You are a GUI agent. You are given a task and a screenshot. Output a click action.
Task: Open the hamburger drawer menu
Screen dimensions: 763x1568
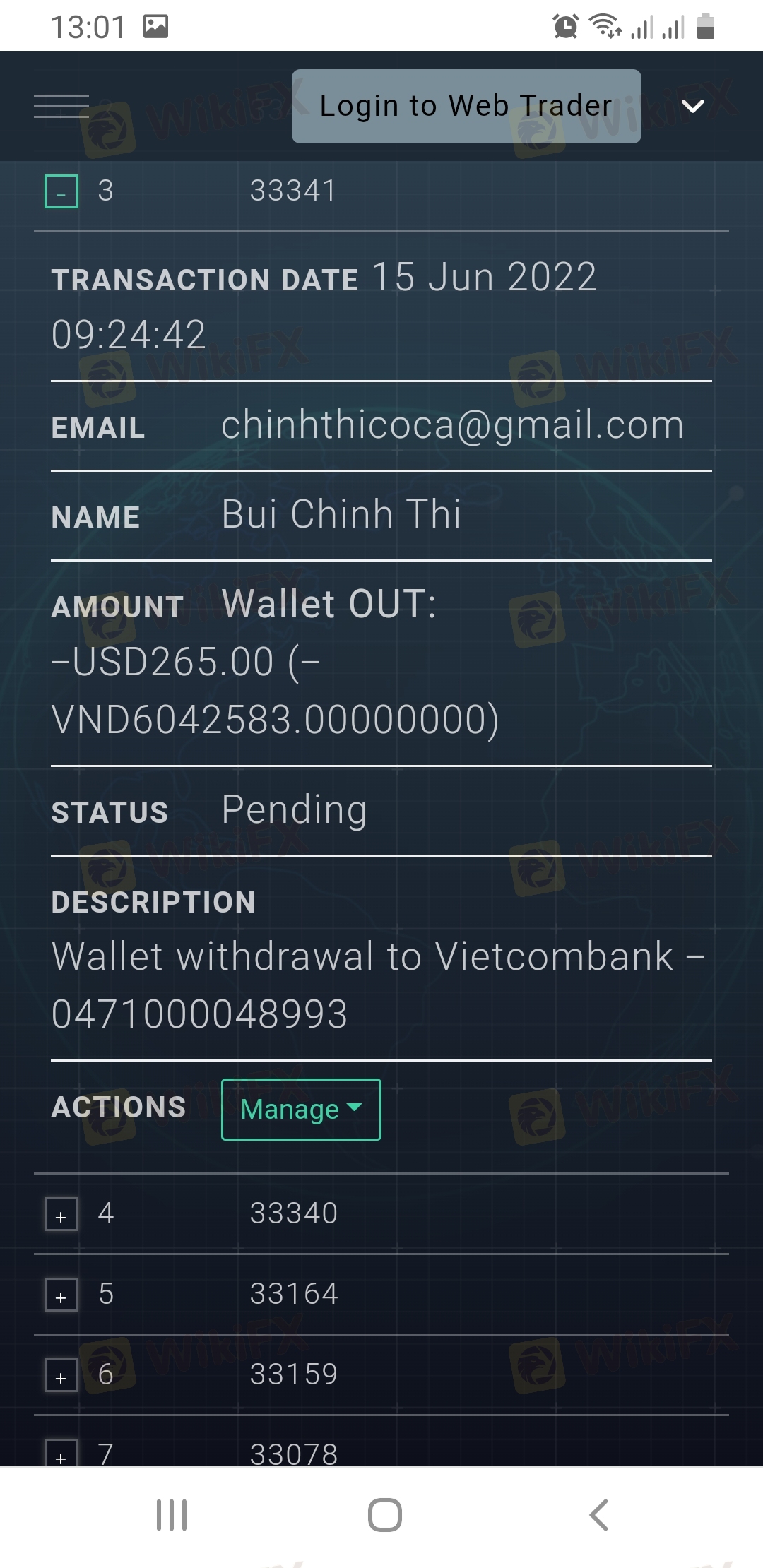(61, 106)
